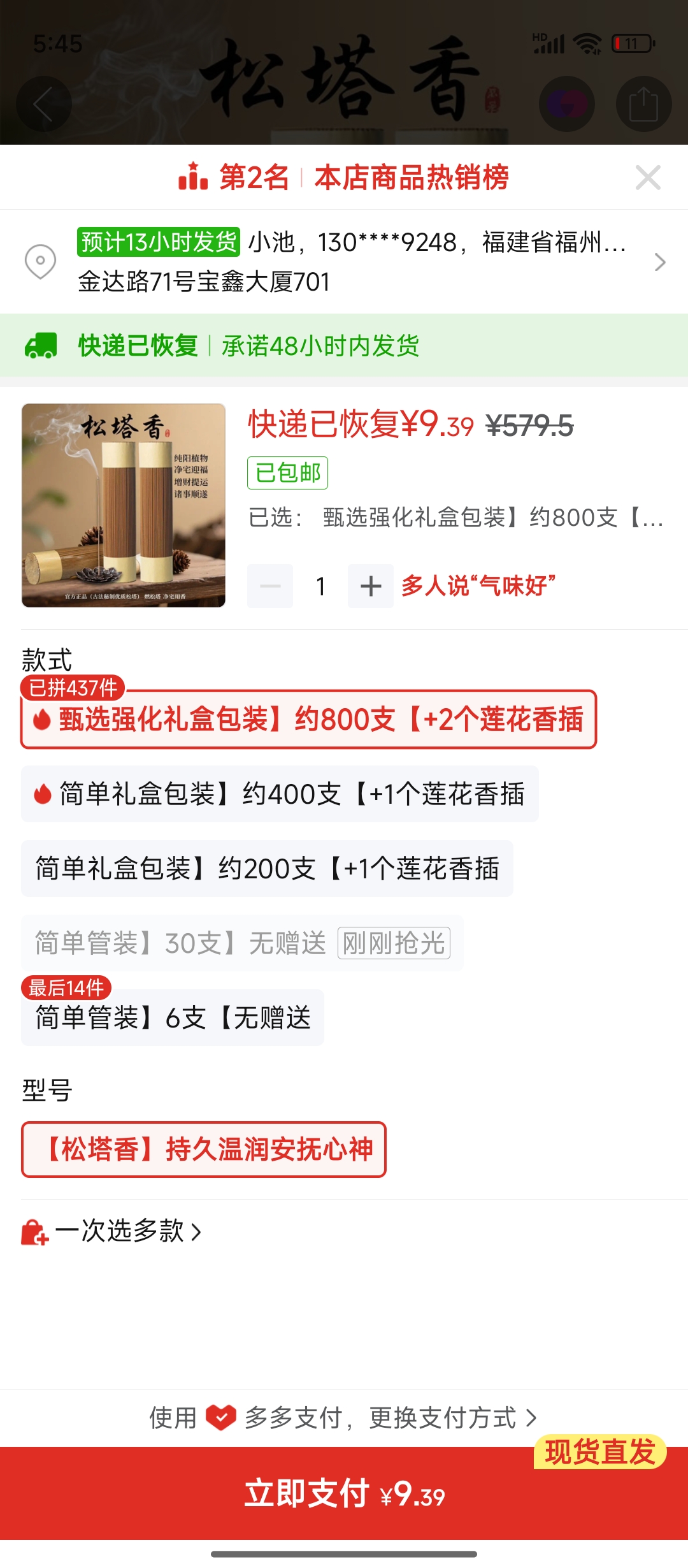Decrease quantity with the minus button
Viewport: 688px width, 1568px height.
[x=270, y=586]
